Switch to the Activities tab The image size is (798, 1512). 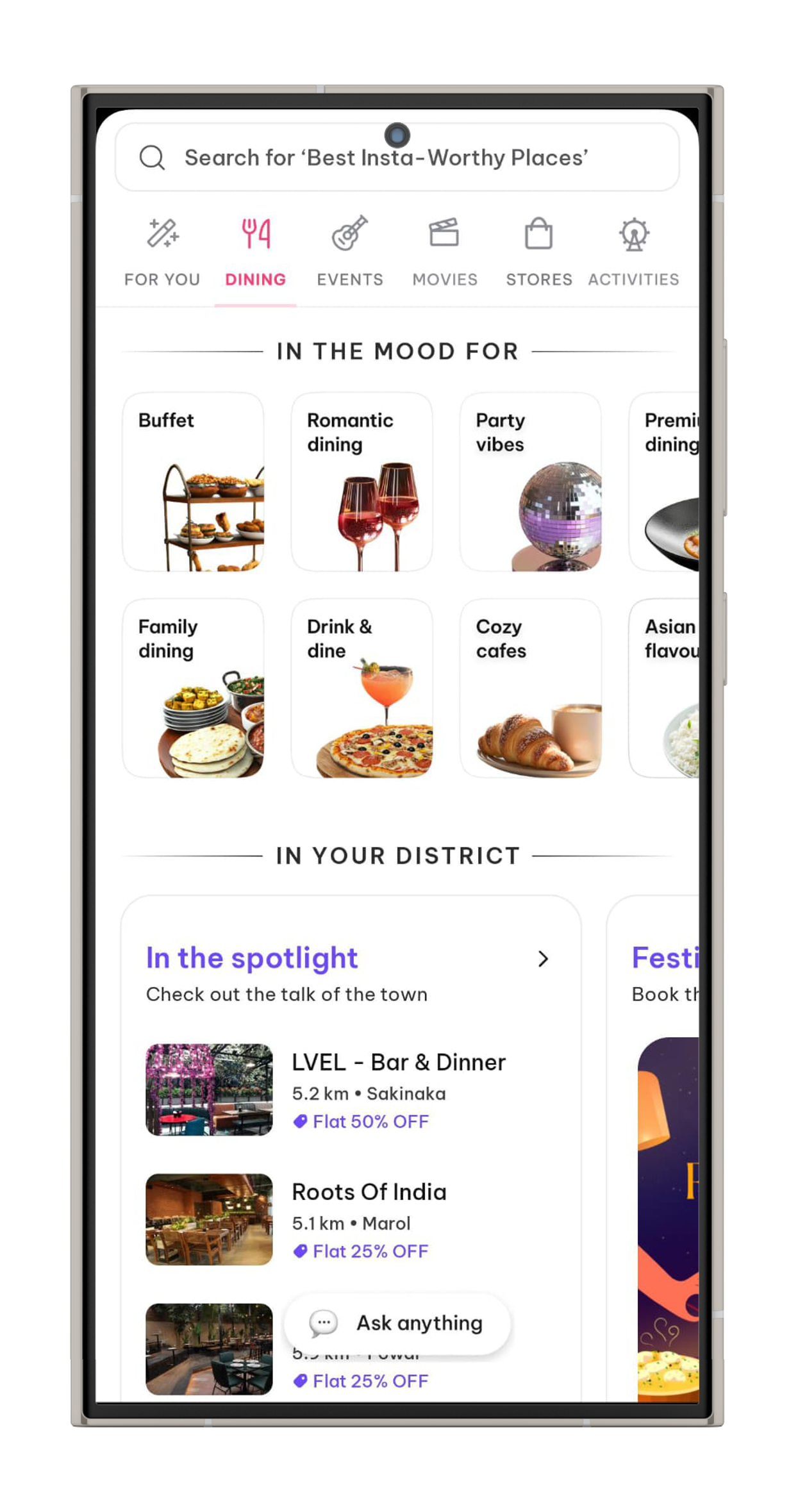(633, 252)
